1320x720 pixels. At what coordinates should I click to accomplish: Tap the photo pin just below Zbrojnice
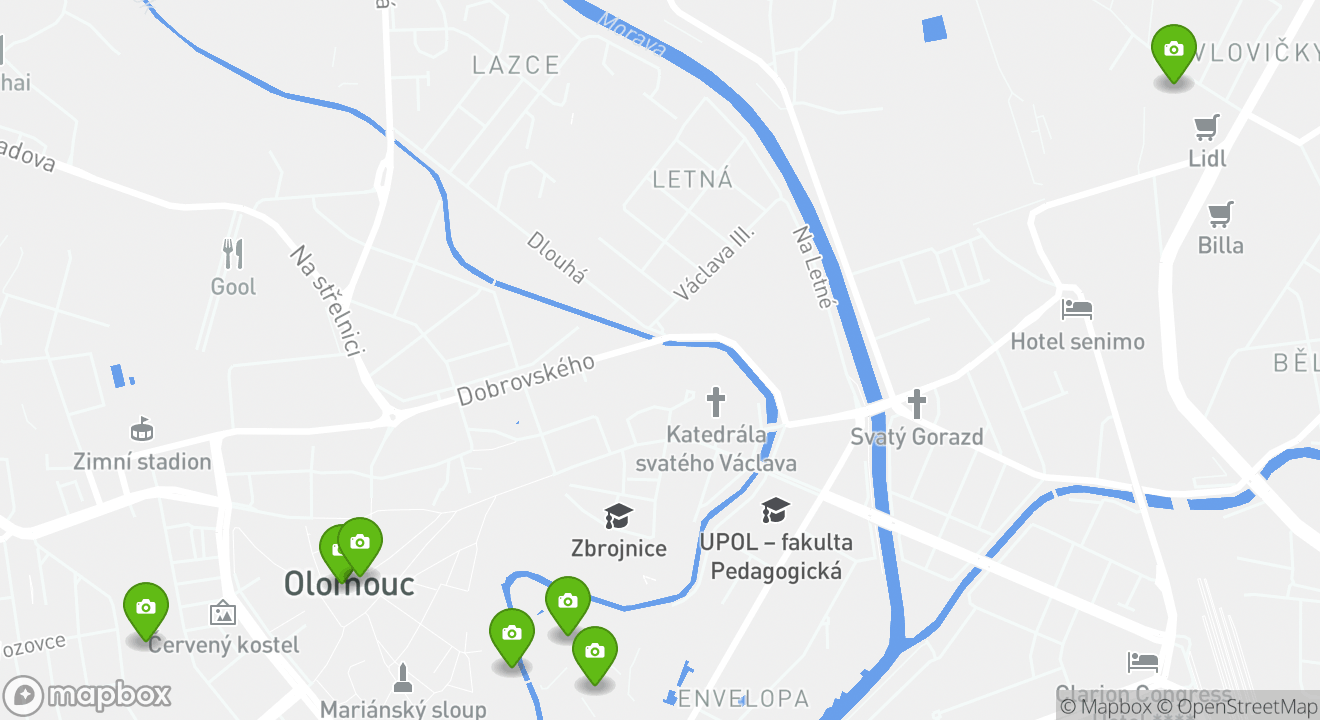[x=567, y=602]
